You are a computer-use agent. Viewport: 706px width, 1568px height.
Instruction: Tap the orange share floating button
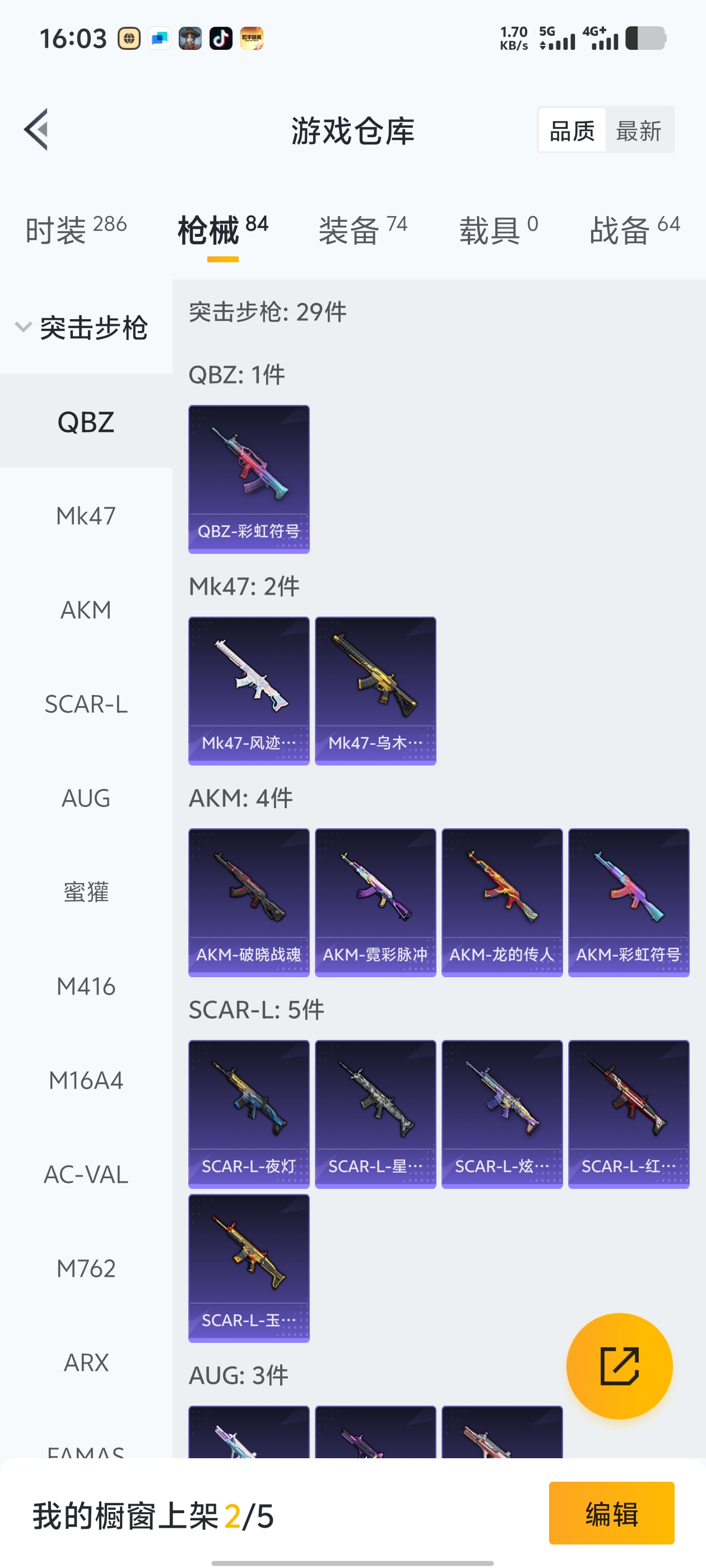(619, 1366)
